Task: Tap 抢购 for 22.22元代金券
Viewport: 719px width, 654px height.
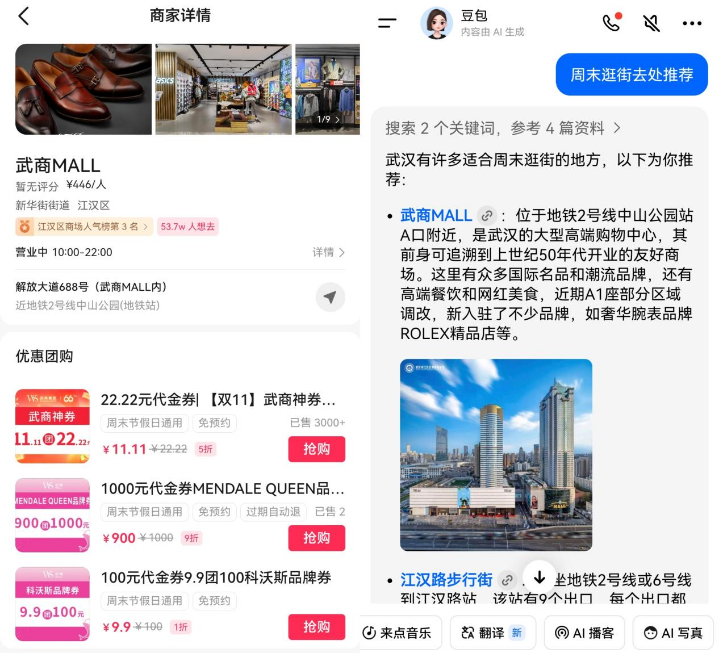Action: [316, 449]
